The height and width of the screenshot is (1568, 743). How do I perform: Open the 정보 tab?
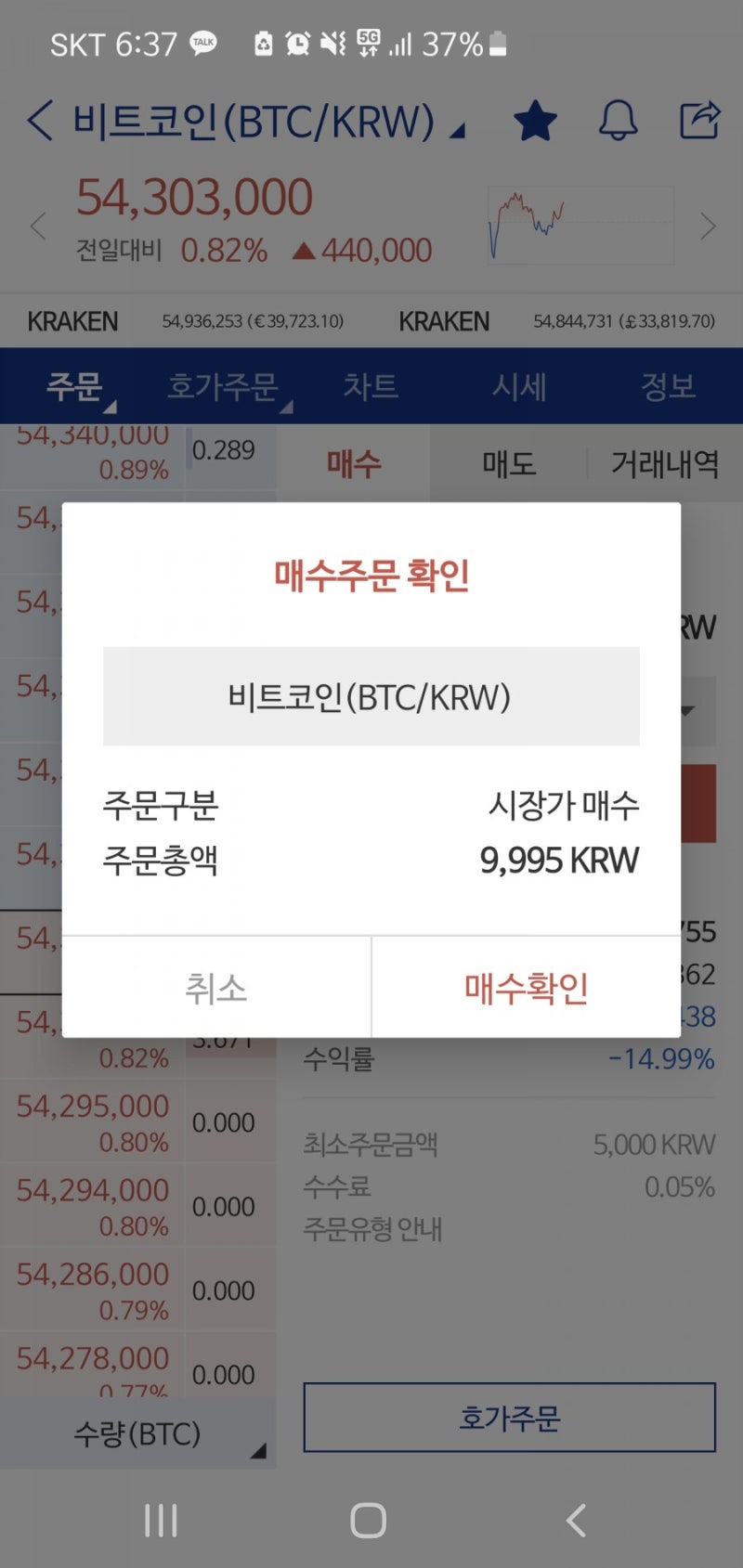click(x=668, y=386)
